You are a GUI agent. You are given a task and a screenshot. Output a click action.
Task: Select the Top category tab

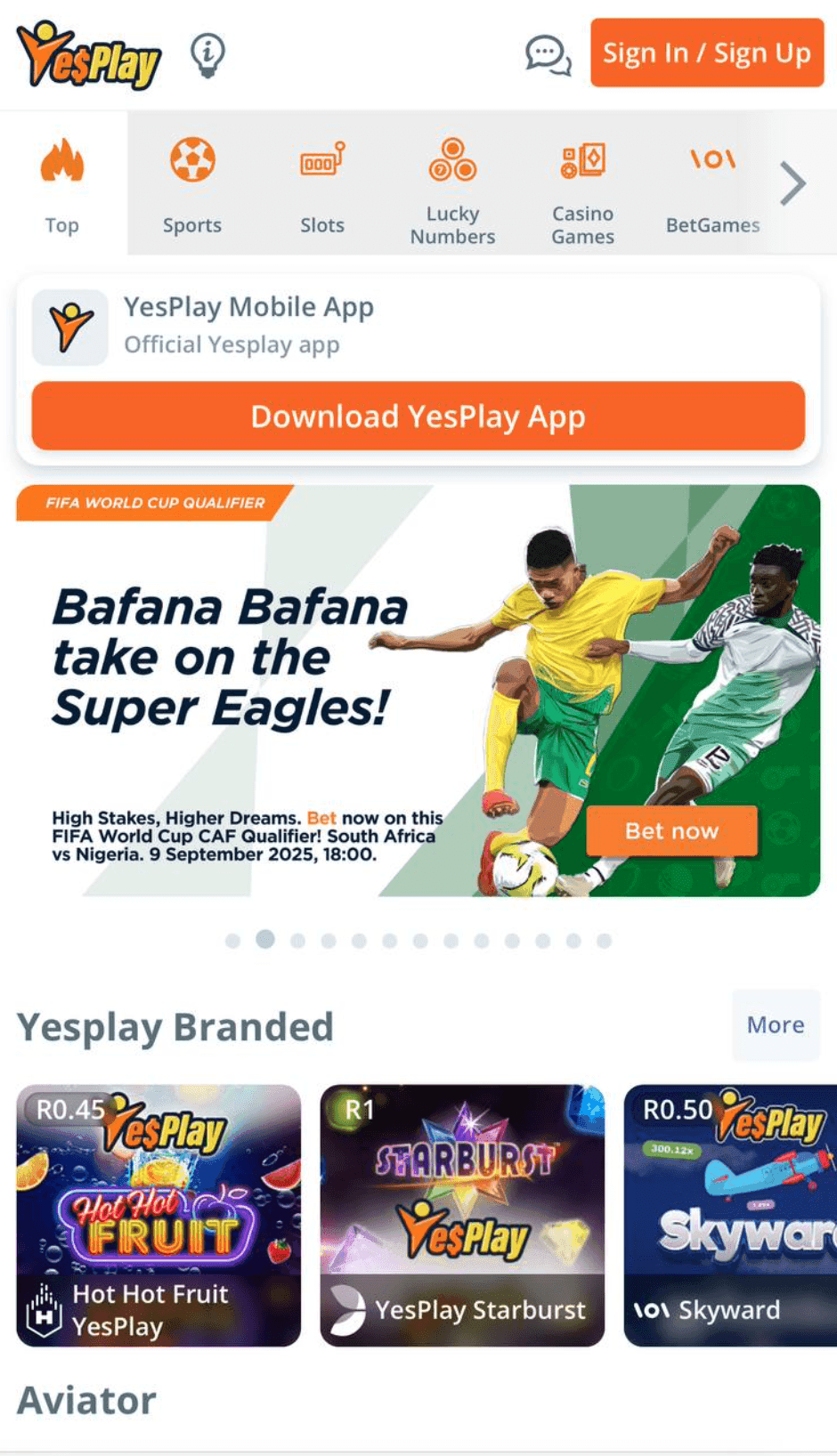click(62, 184)
